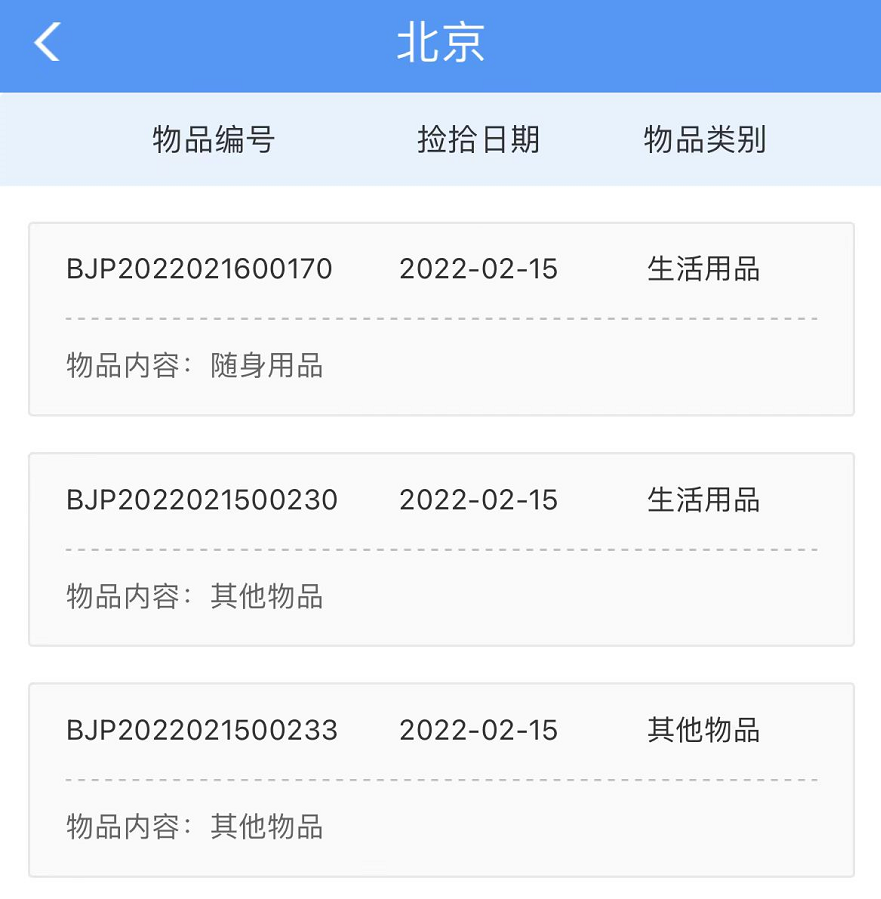Screen dimensions: 881x899
Task: Select the first item's card
Action: pyautogui.click(x=440, y=317)
